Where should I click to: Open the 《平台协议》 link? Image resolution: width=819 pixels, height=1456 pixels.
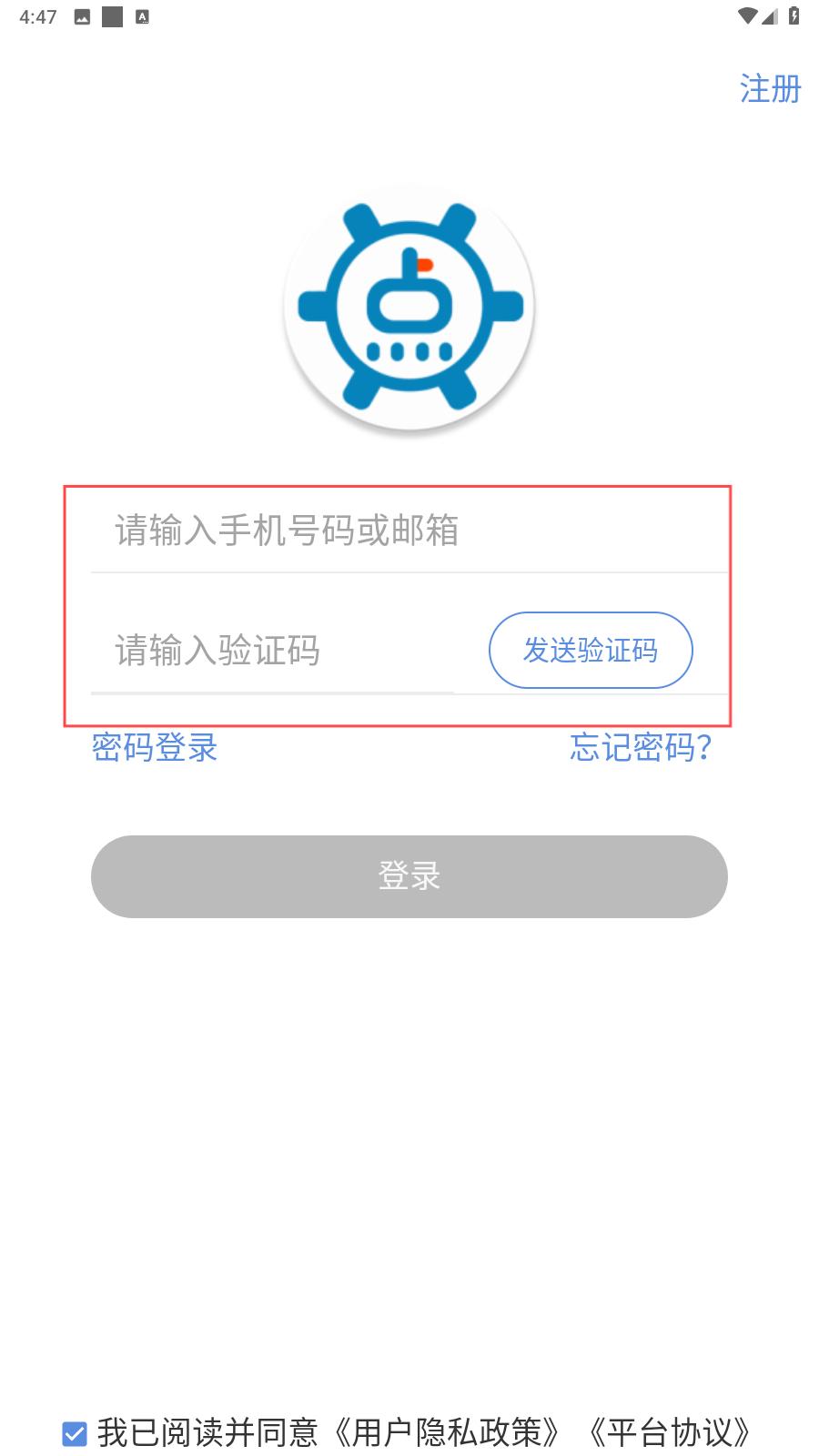click(x=670, y=1432)
